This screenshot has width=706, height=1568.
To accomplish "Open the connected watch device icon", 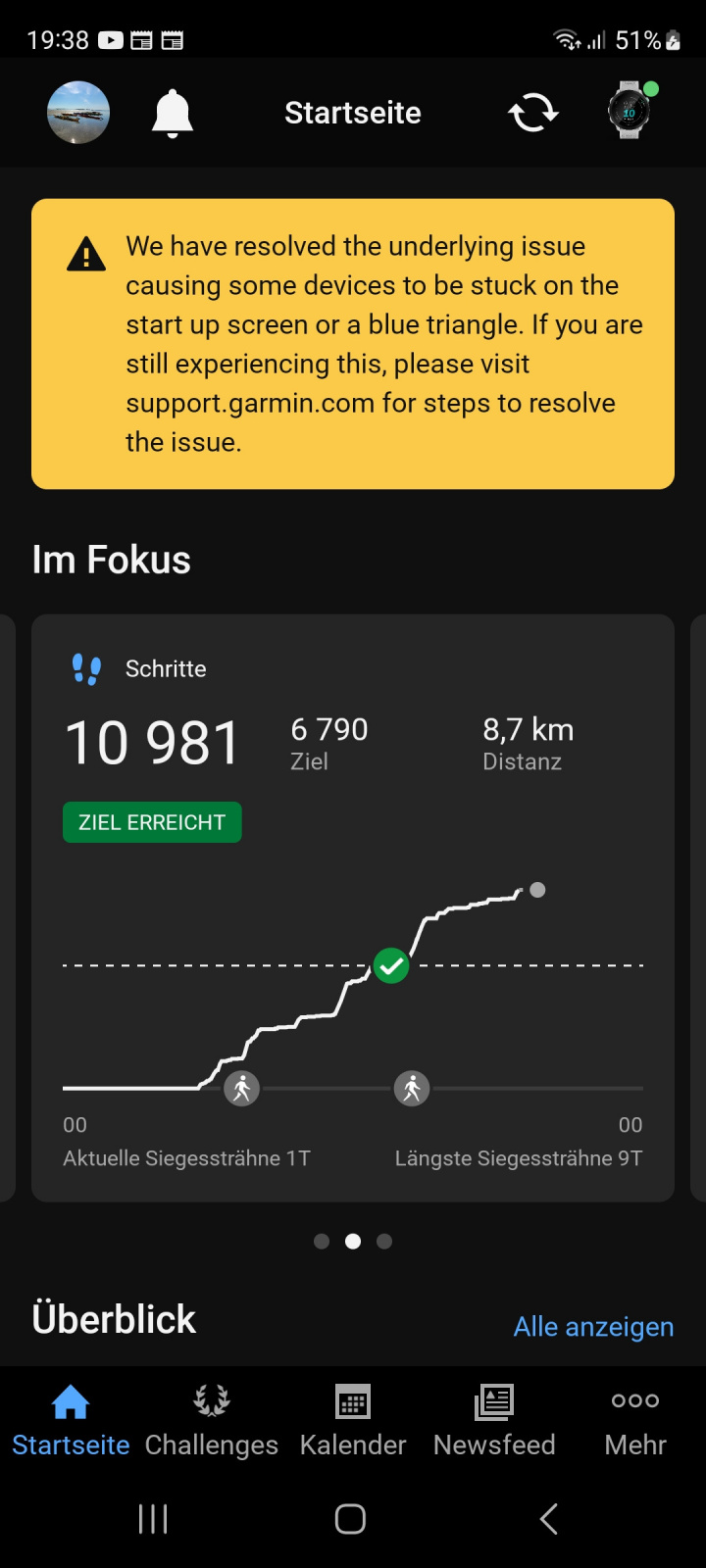I will (630, 111).
